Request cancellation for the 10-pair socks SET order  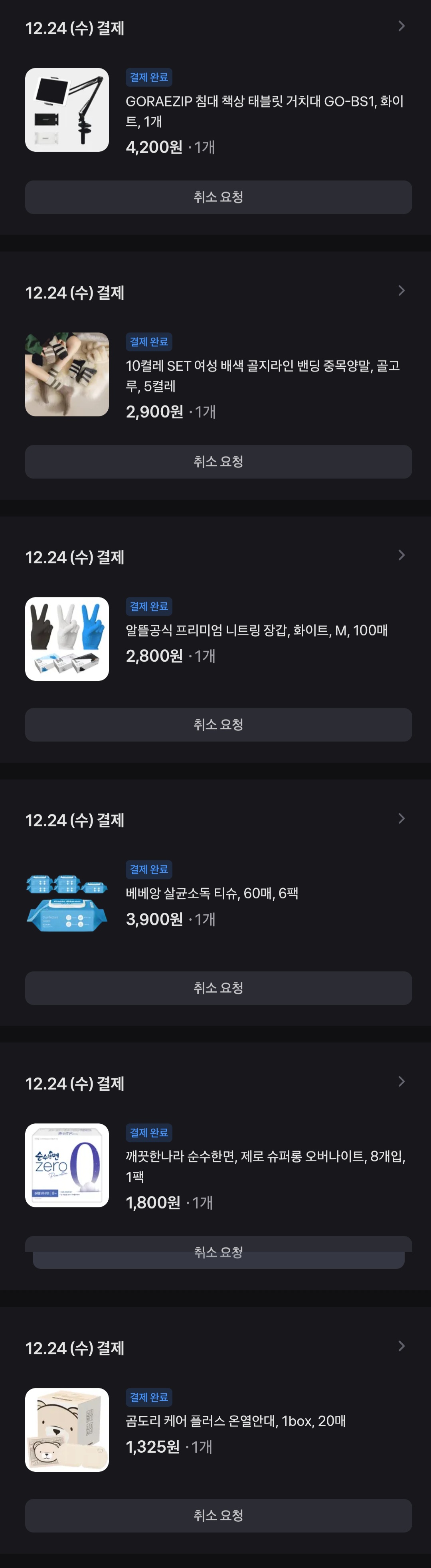pyautogui.click(x=218, y=461)
